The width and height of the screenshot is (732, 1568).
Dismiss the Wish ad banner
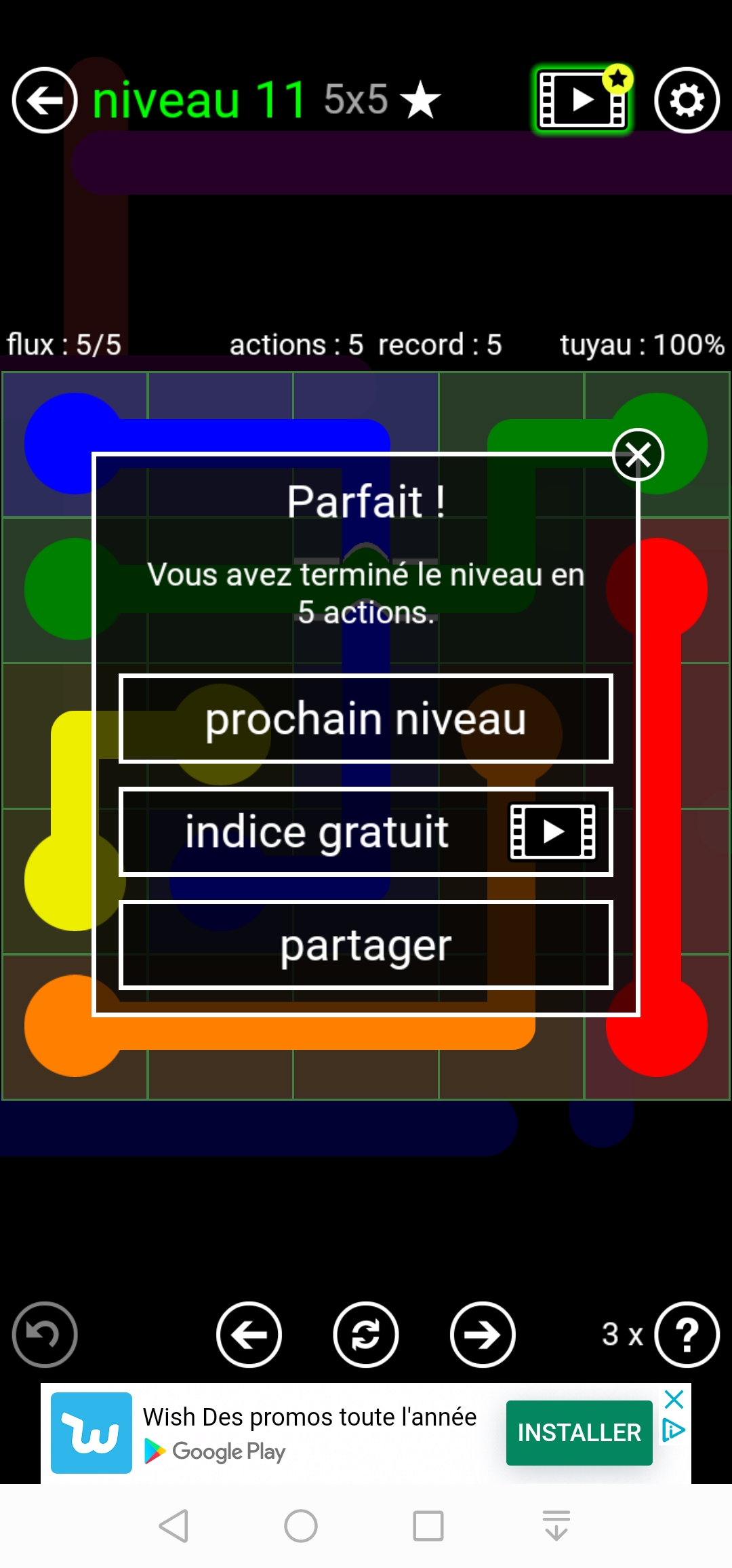click(x=674, y=1398)
